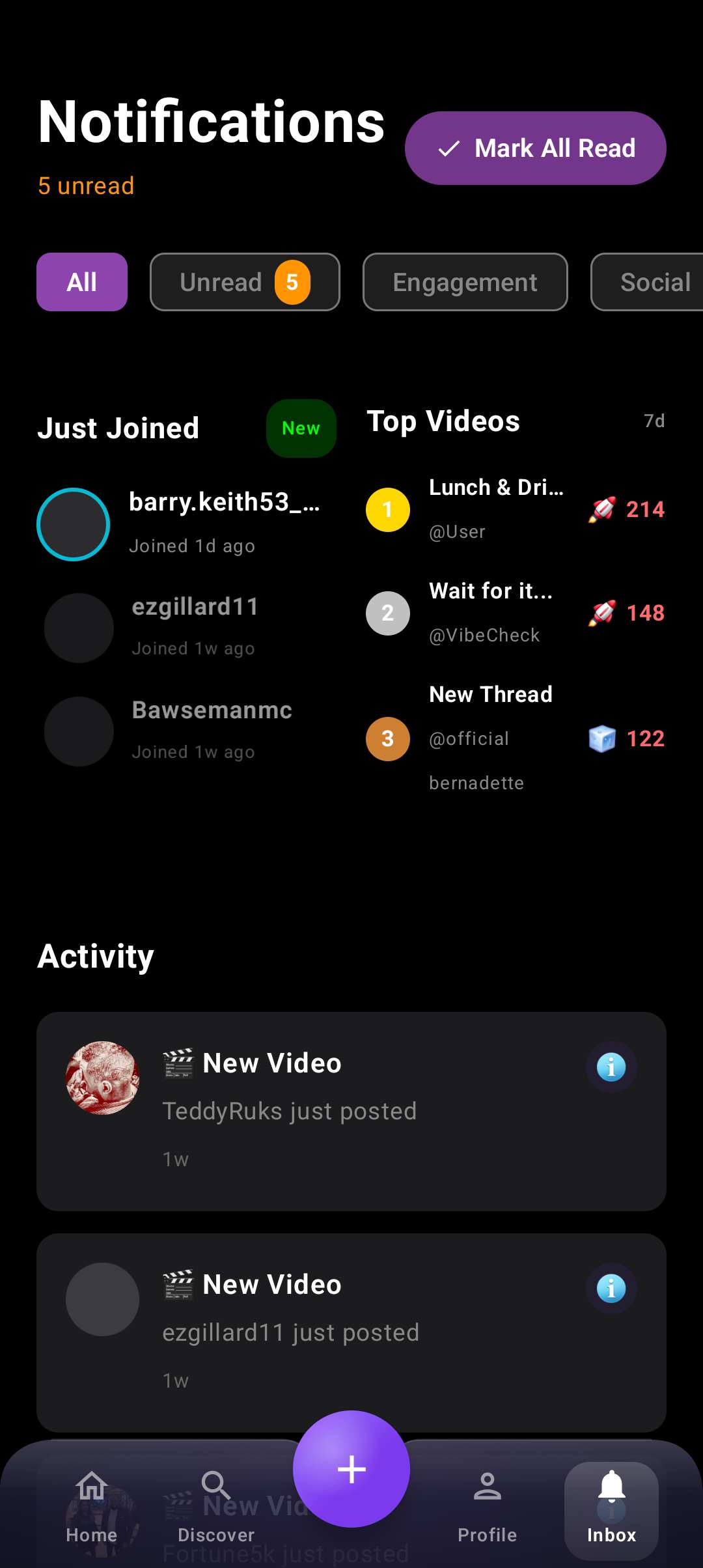Open top video Lunch & Dri…
703x1568 pixels.
(515, 509)
